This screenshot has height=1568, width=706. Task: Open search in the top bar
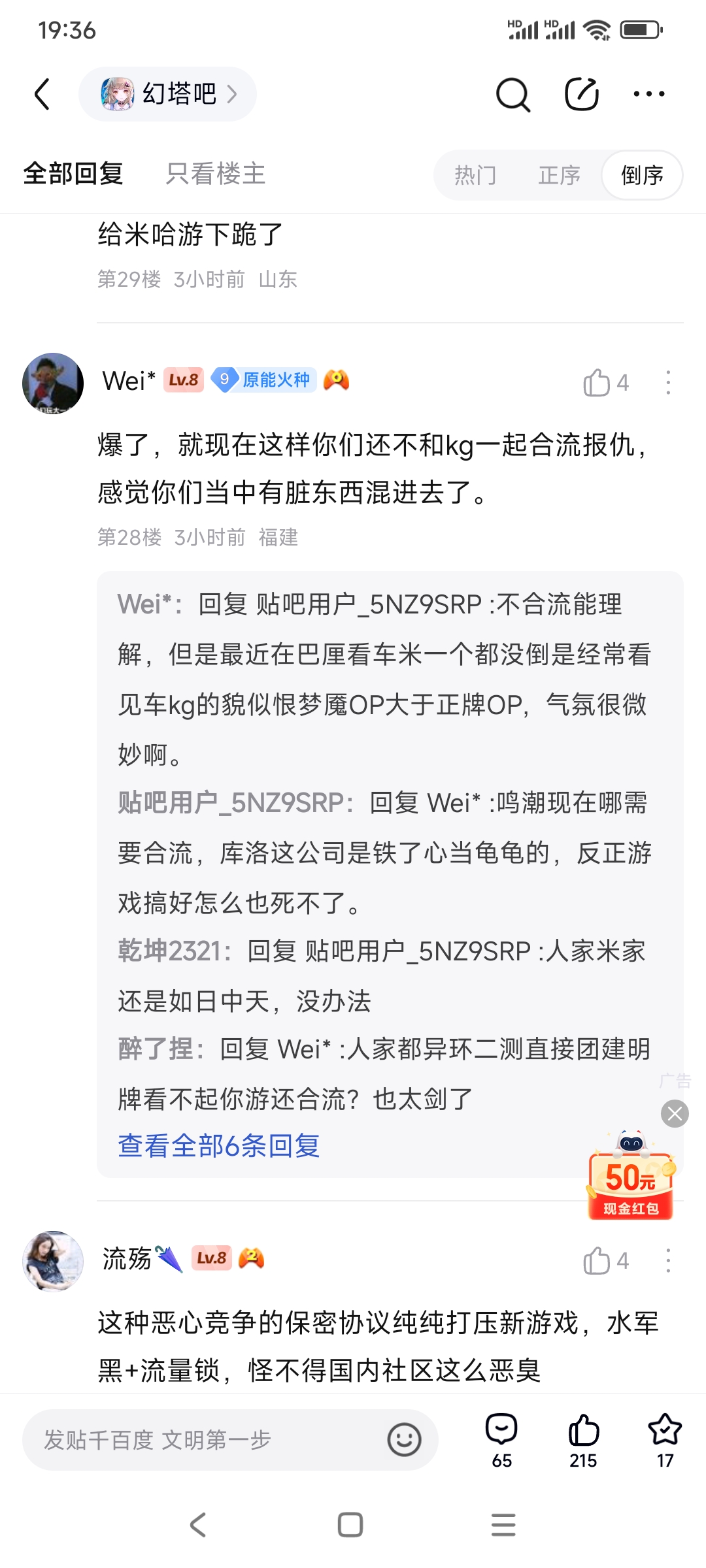click(x=513, y=95)
